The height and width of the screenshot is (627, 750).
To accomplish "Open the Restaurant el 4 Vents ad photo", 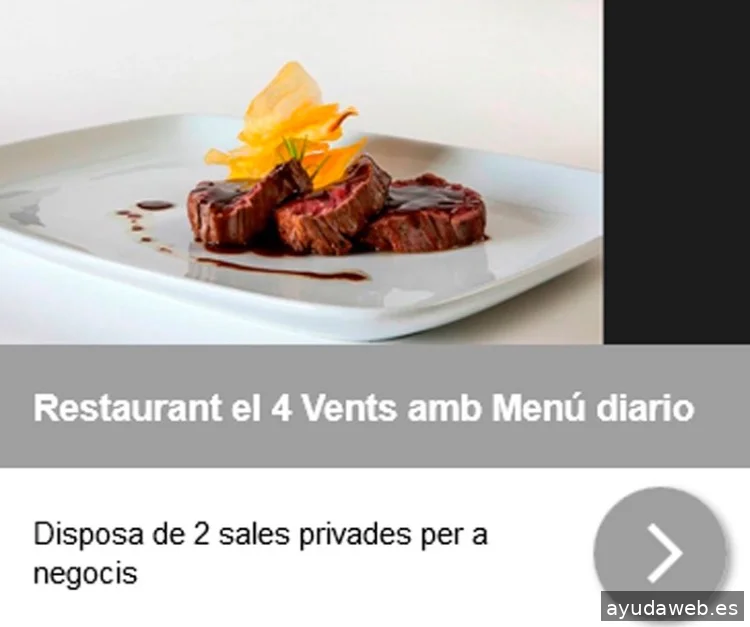I will tap(300, 172).
